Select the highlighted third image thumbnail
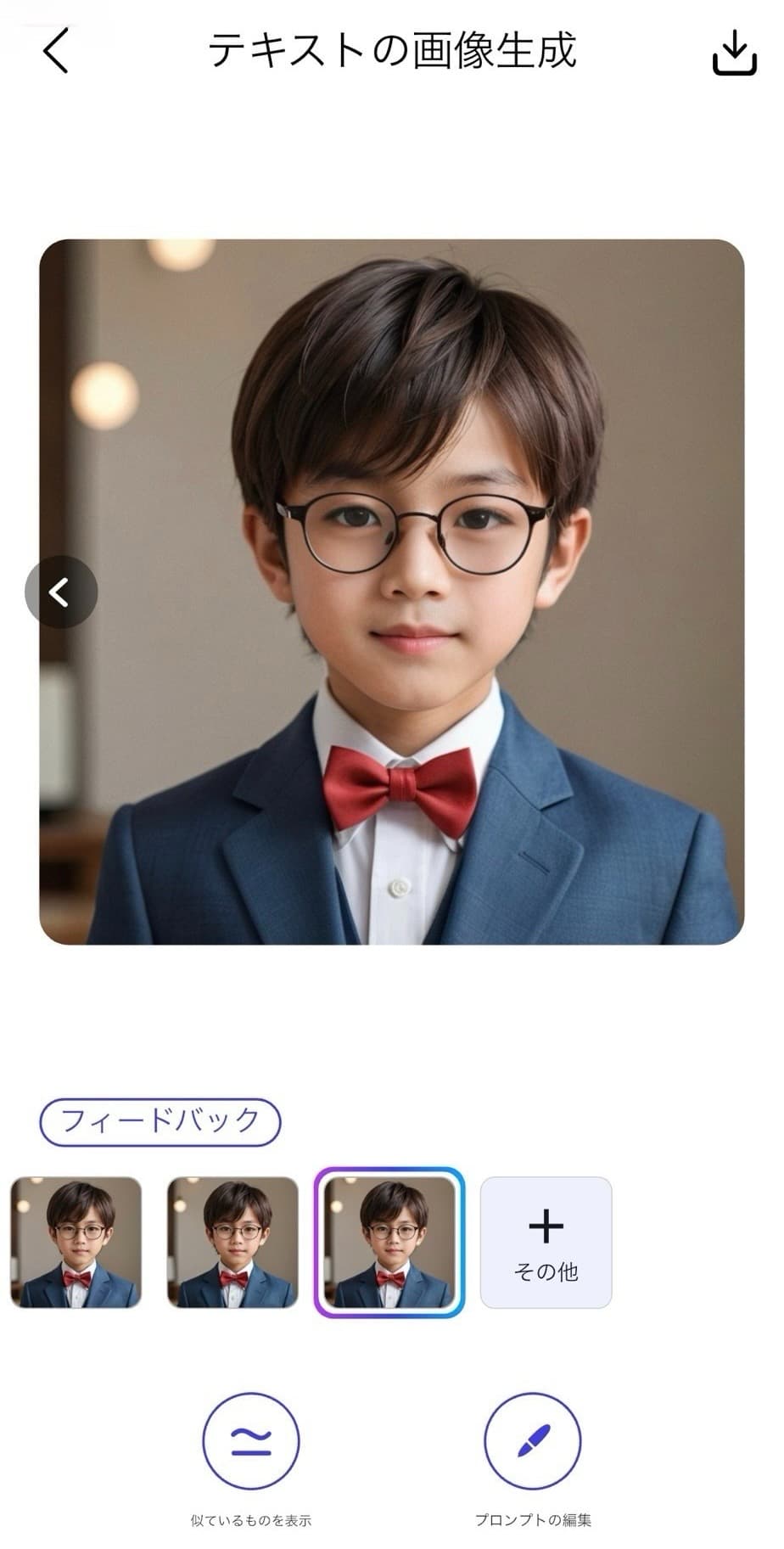Image resolution: width=784 pixels, height=1549 pixels. [389, 1242]
